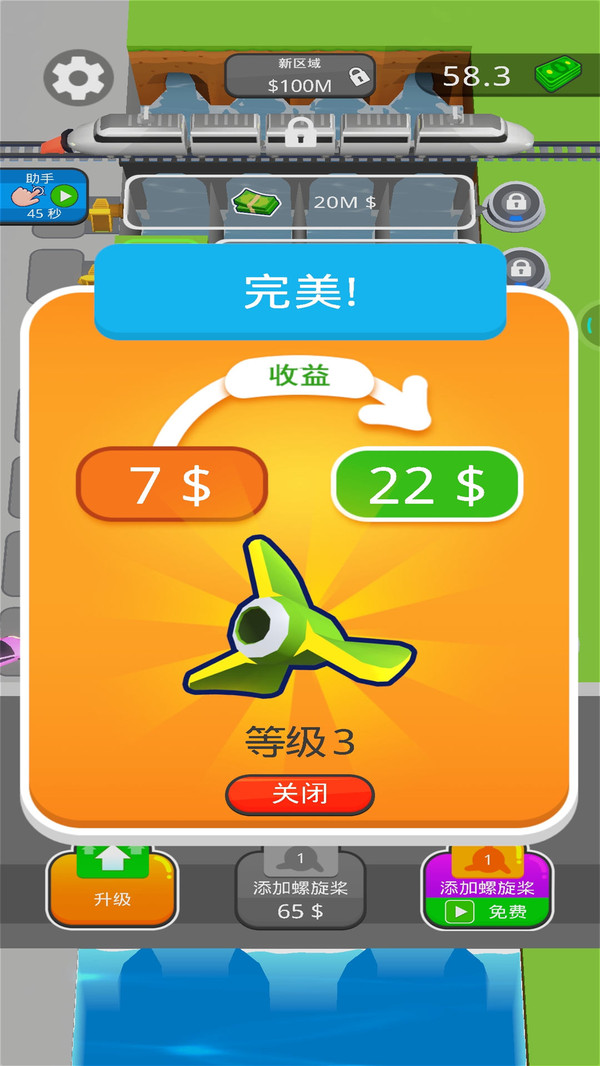Unlock the 20M $ dock slot
The height and width of the screenshot is (1066, 600).
click(x=300, y=202)
